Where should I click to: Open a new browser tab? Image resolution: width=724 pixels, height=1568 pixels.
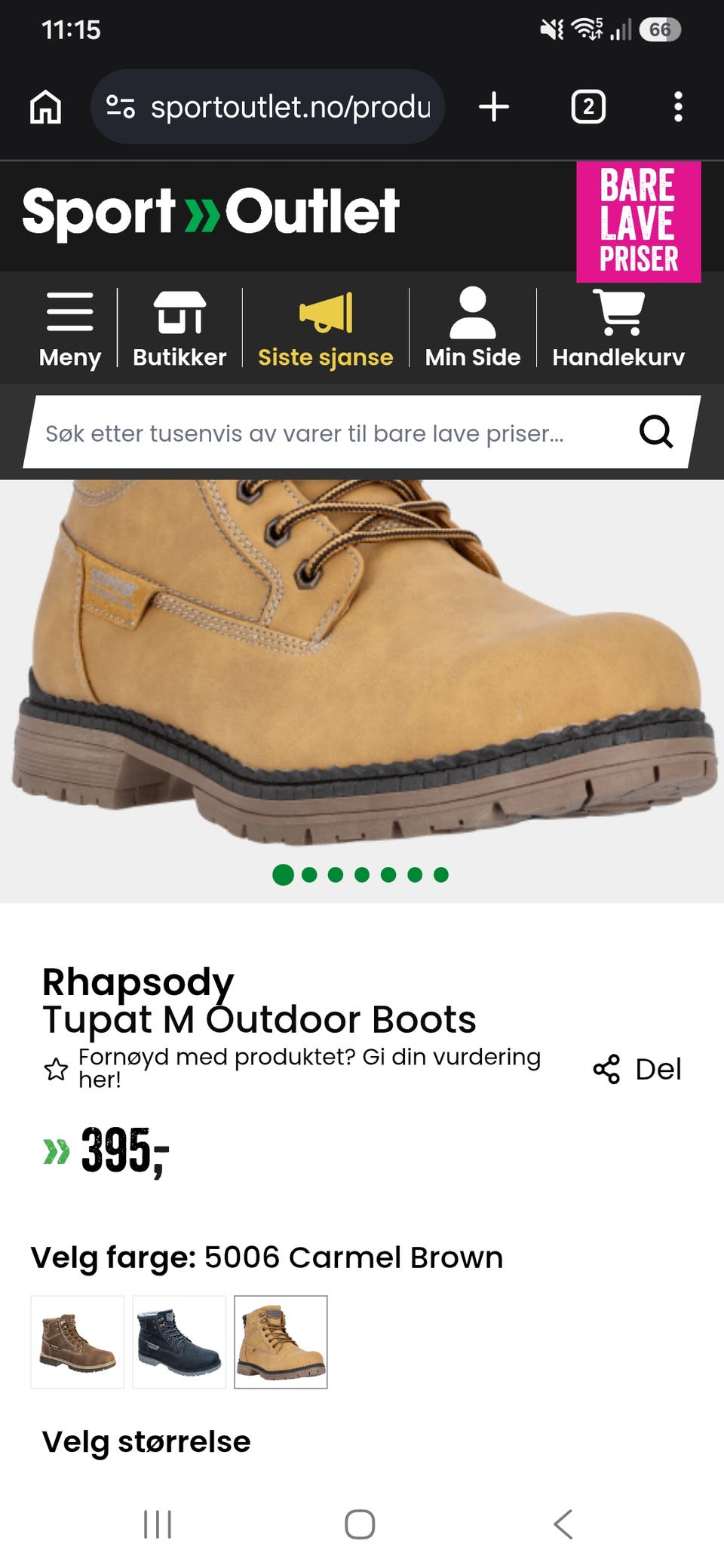(494, 106)
